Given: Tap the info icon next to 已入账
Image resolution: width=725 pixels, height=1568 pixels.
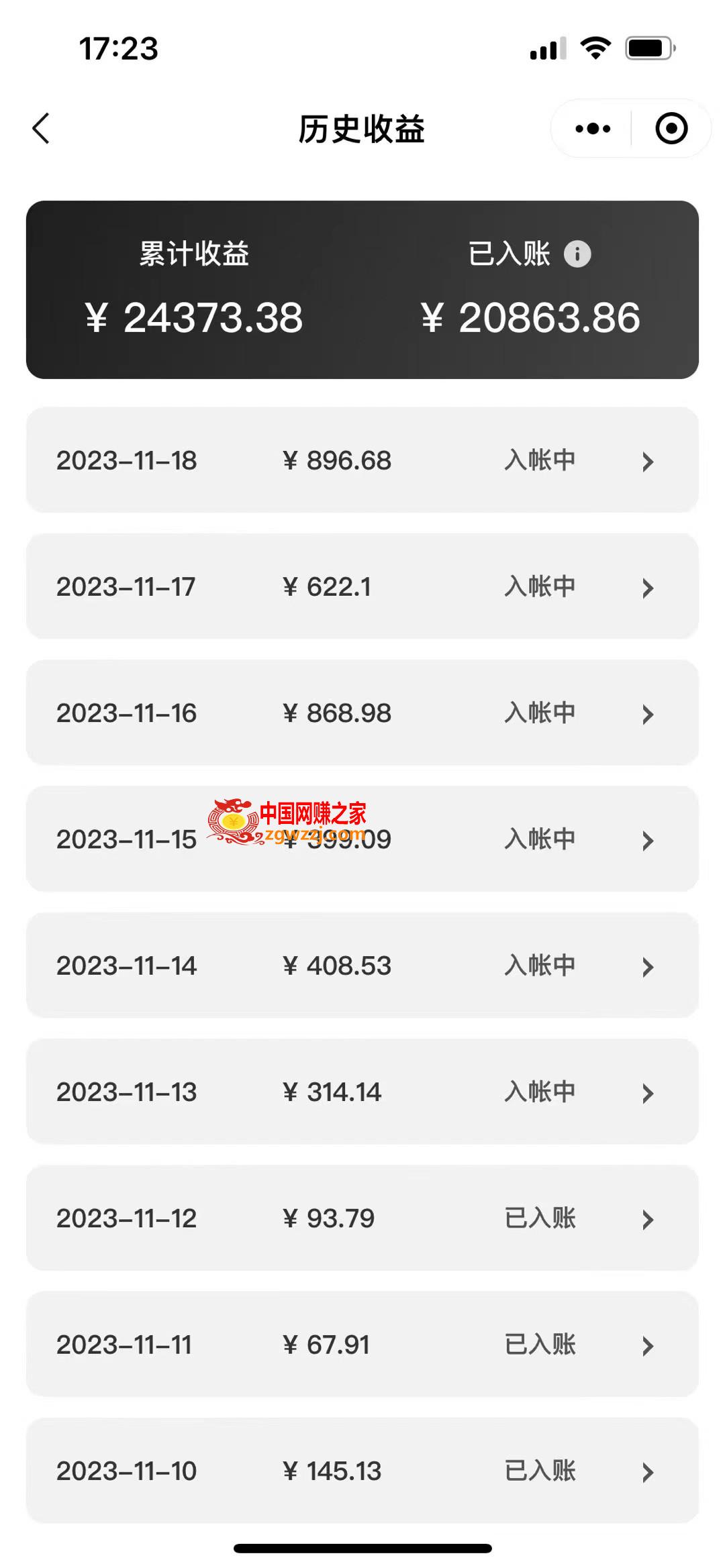Looking at the screenshot, I should coord(577,254).
